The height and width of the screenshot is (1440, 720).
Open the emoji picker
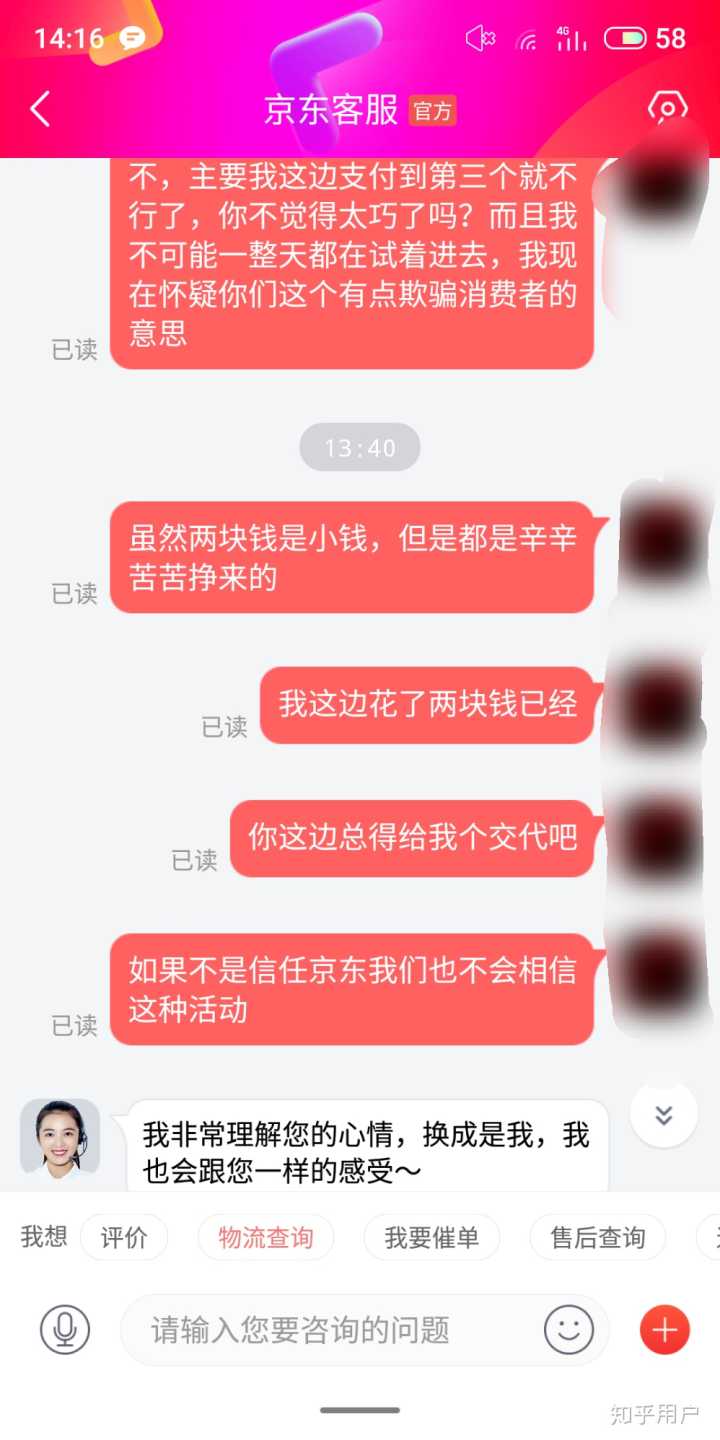(569, 1330)
